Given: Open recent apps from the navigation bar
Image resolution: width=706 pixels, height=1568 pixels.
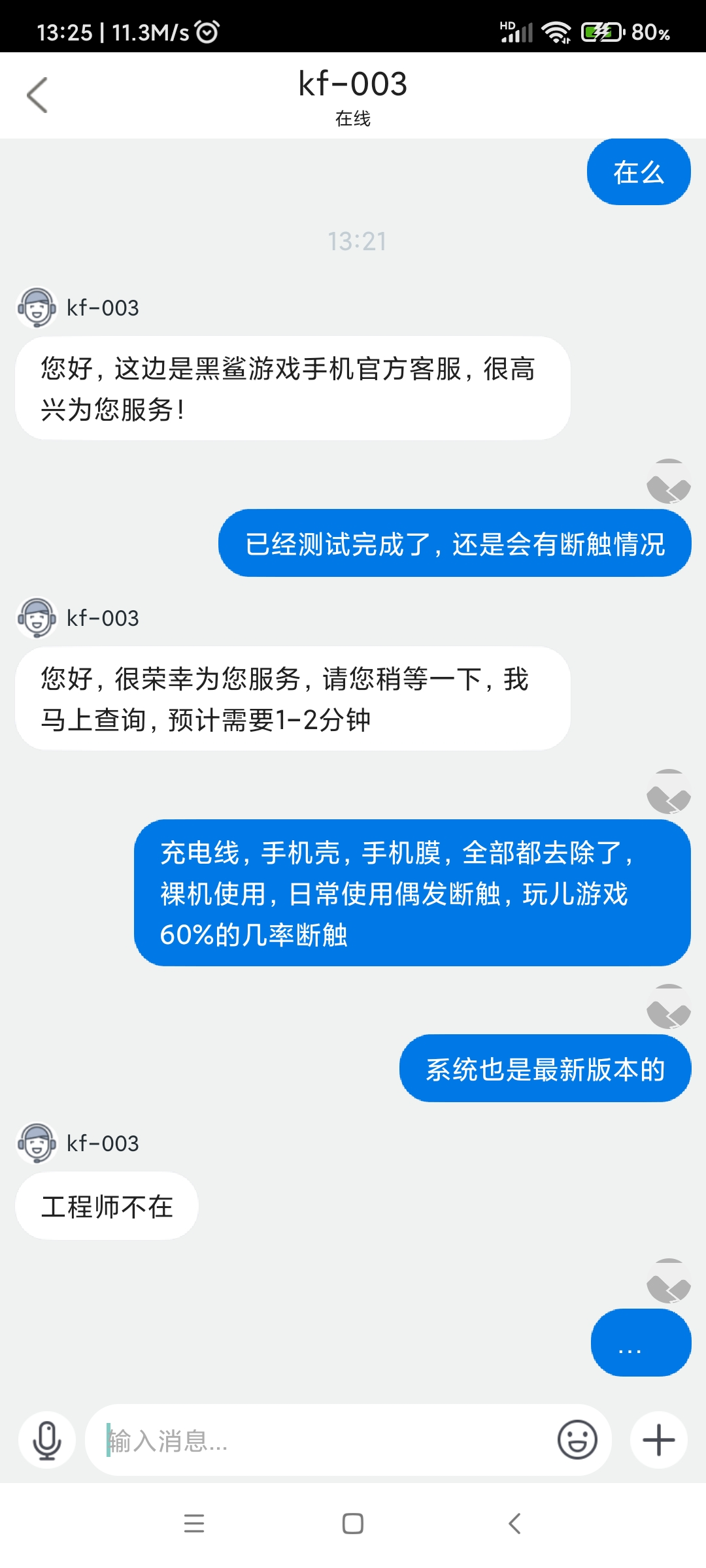Looking at the screenshot, I should click(x=194, y=1524).
